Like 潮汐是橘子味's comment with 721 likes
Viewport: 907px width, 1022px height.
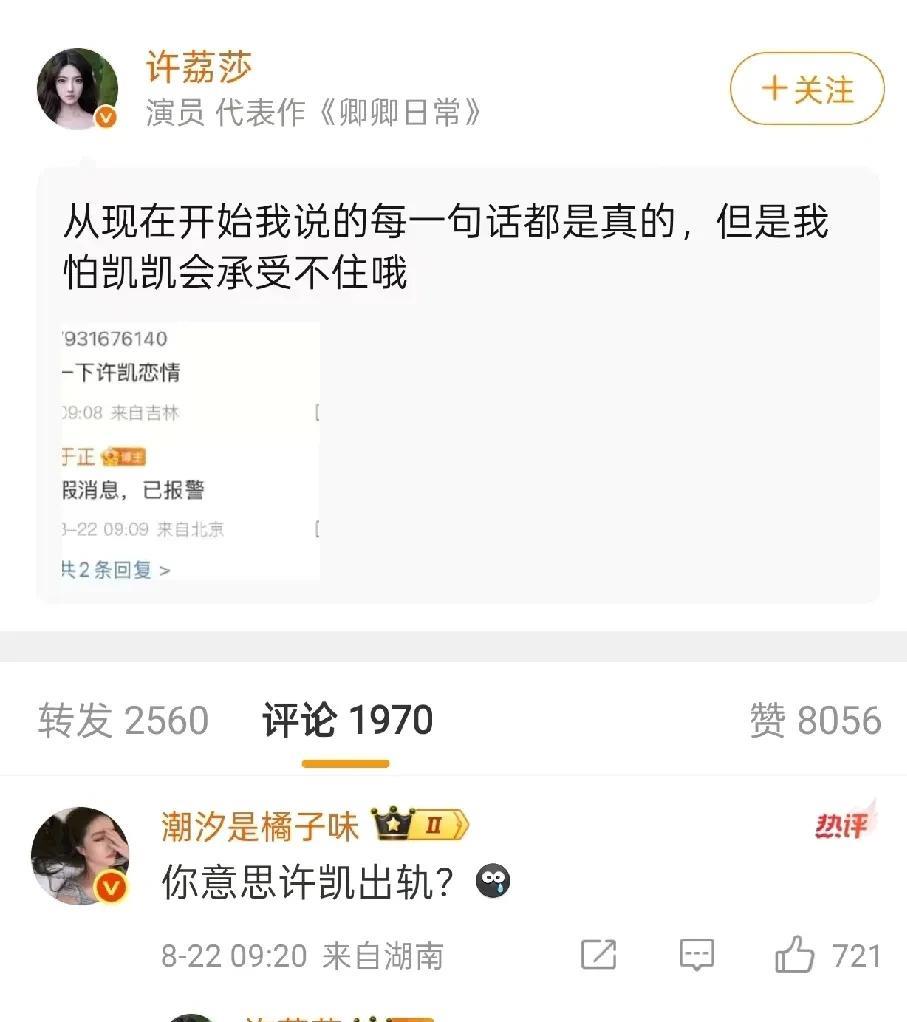pos(828,956)
